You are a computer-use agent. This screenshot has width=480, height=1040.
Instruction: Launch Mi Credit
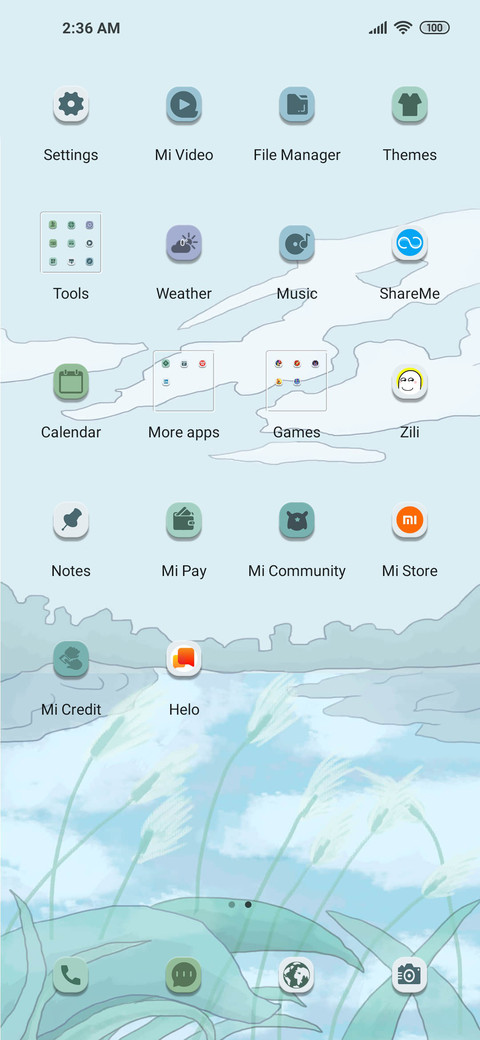[x=71, y=660]
